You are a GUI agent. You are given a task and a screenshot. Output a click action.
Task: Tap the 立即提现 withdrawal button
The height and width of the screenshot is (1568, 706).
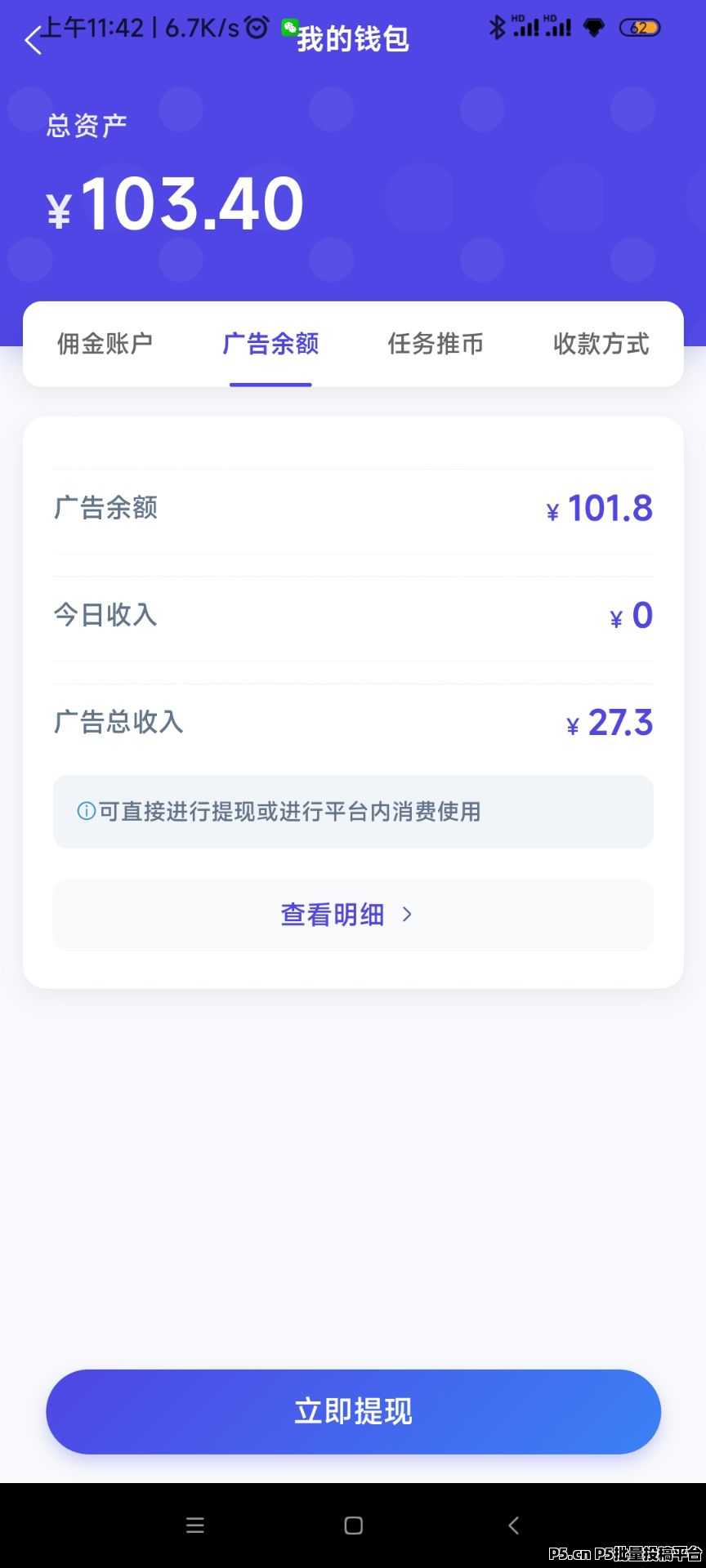coord(353,1411)
